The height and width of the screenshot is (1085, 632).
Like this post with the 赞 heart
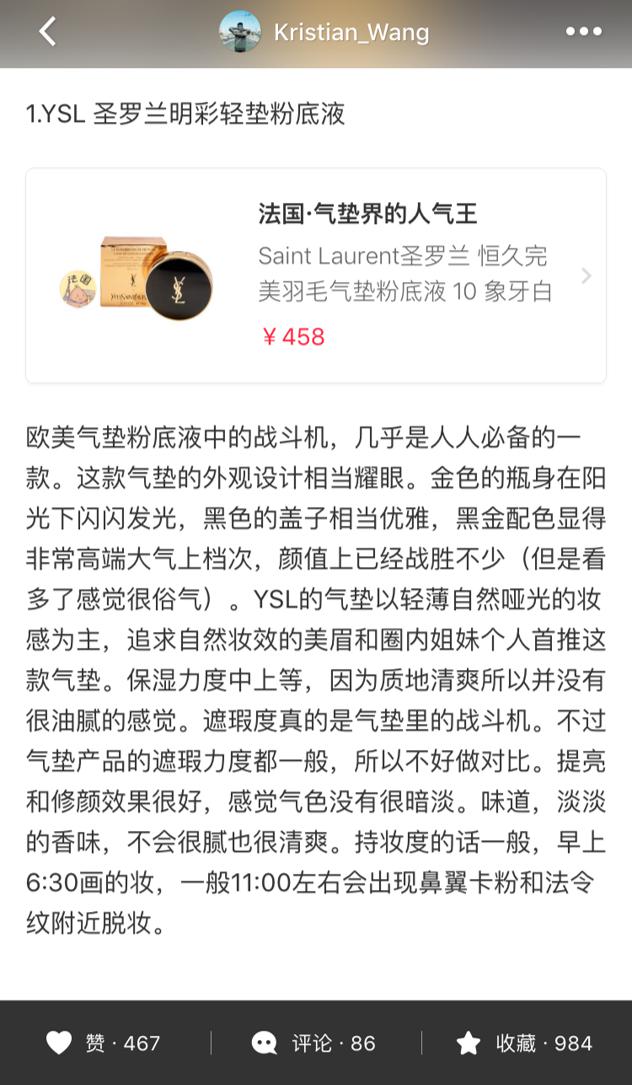click(x=103, y=1043)
